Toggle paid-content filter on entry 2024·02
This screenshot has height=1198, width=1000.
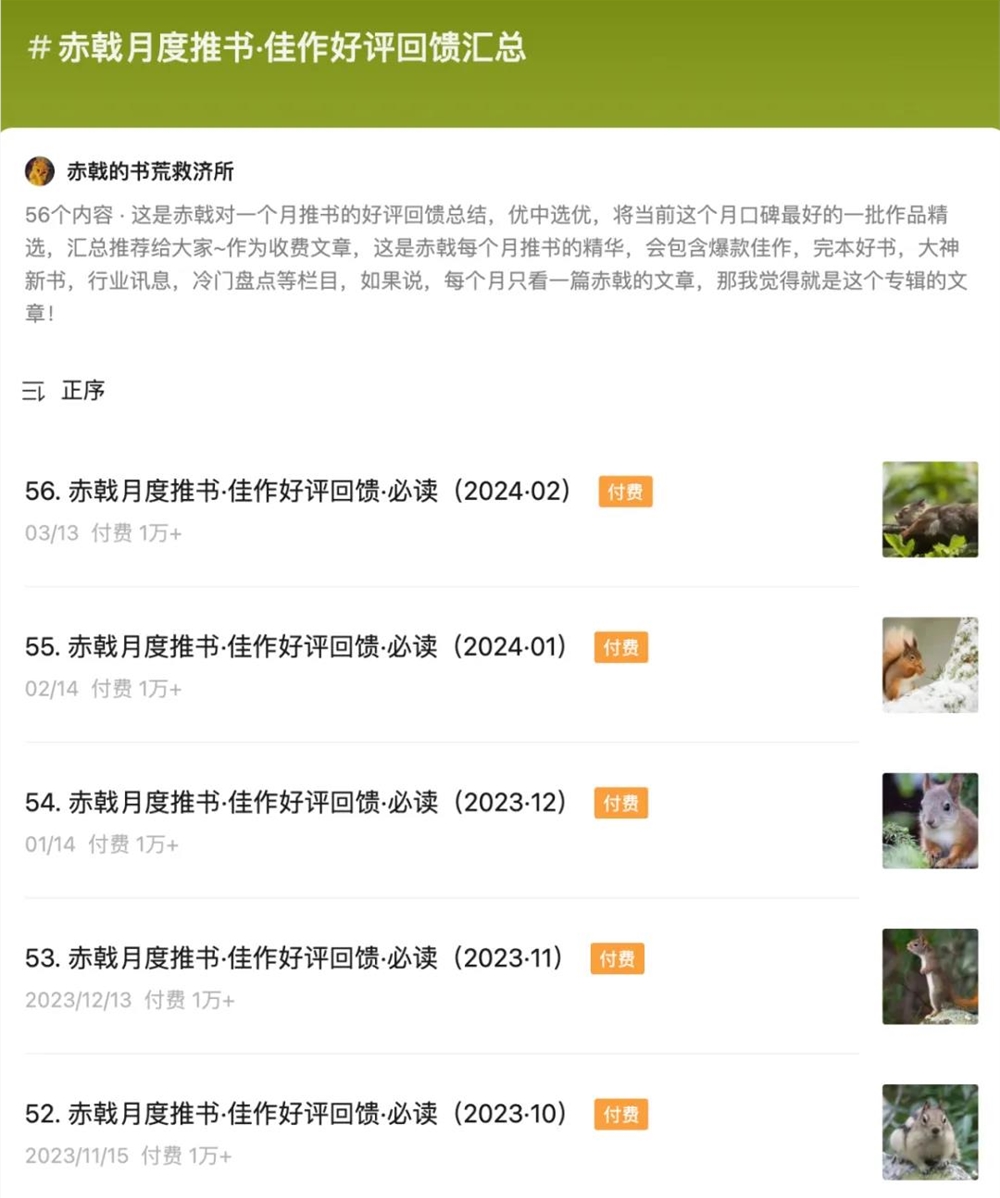click(624, 492)
